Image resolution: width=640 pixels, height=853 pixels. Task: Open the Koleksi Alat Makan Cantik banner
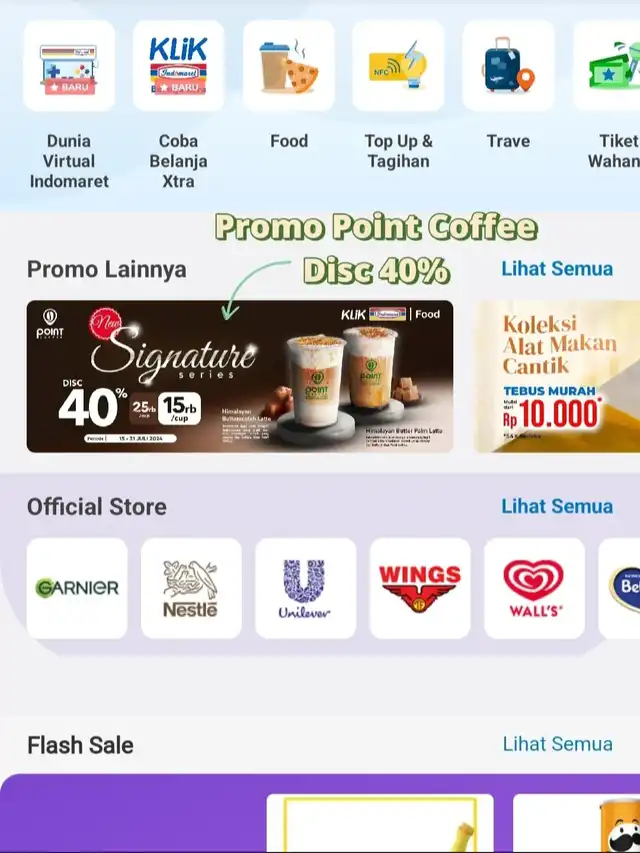[557, 376]
